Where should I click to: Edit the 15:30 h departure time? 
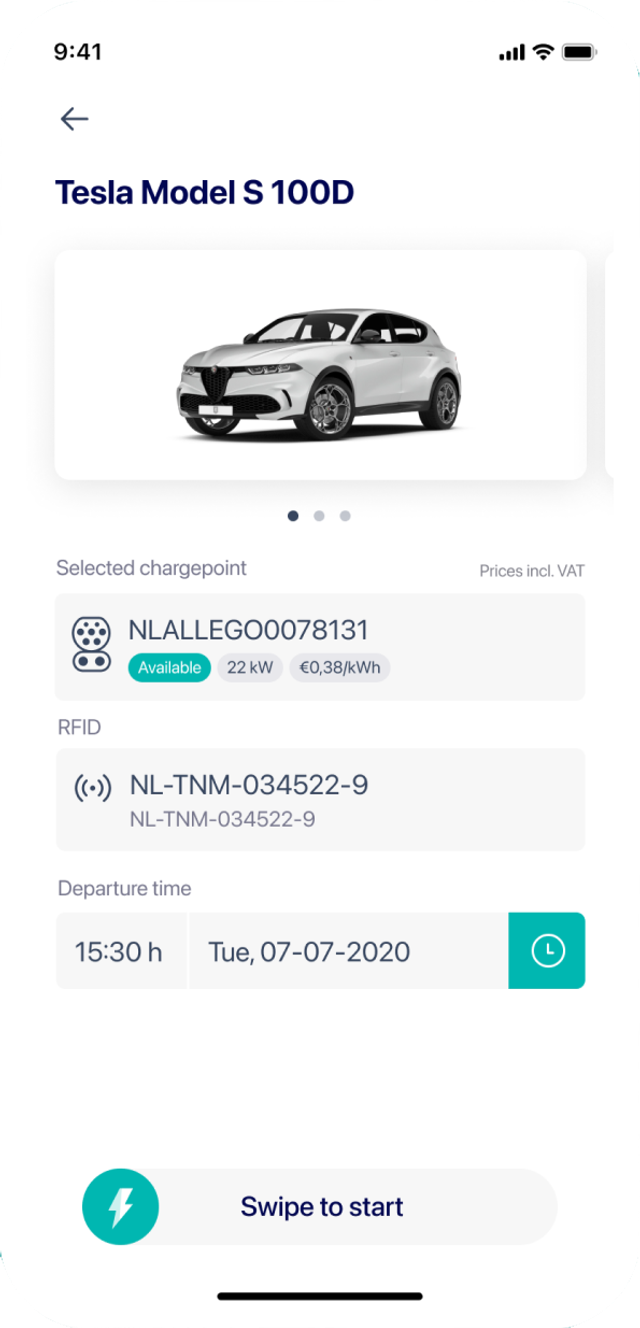(121, 951)
